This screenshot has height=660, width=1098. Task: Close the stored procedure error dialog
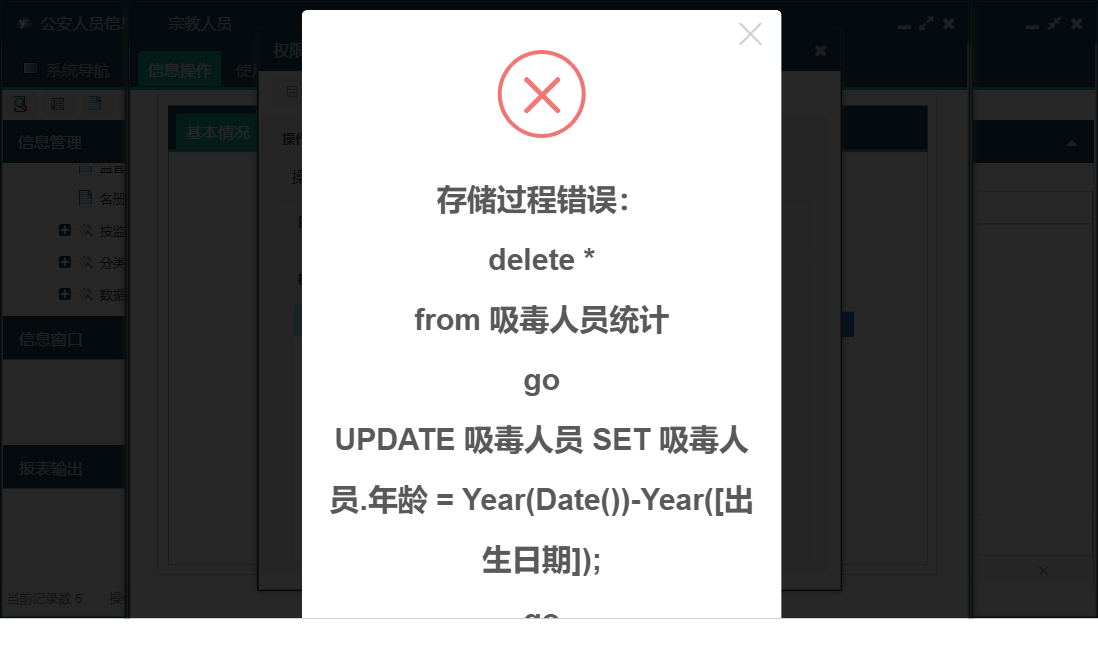(x=750, y=35)
